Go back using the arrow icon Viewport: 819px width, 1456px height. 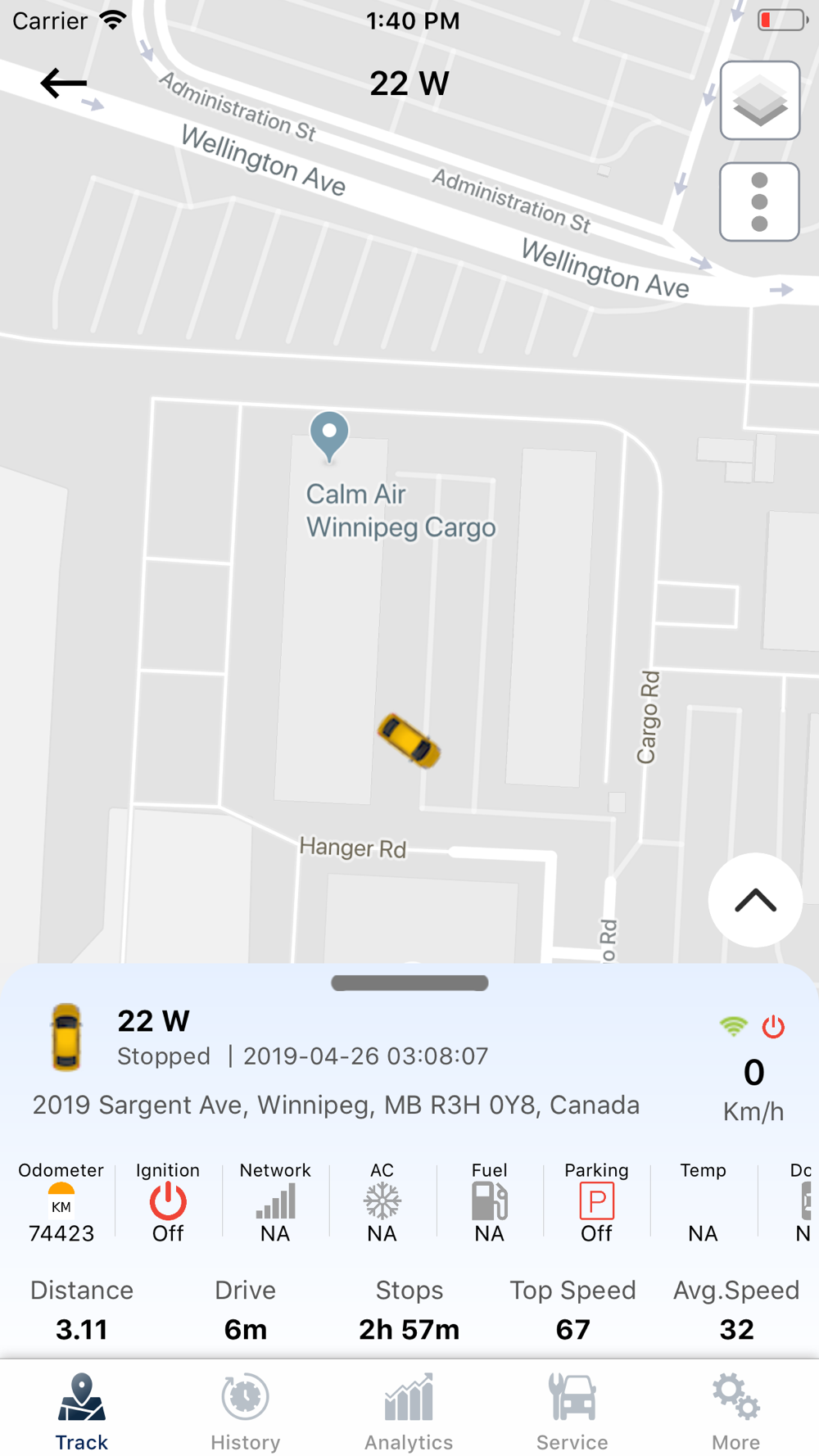coord(64,83)
